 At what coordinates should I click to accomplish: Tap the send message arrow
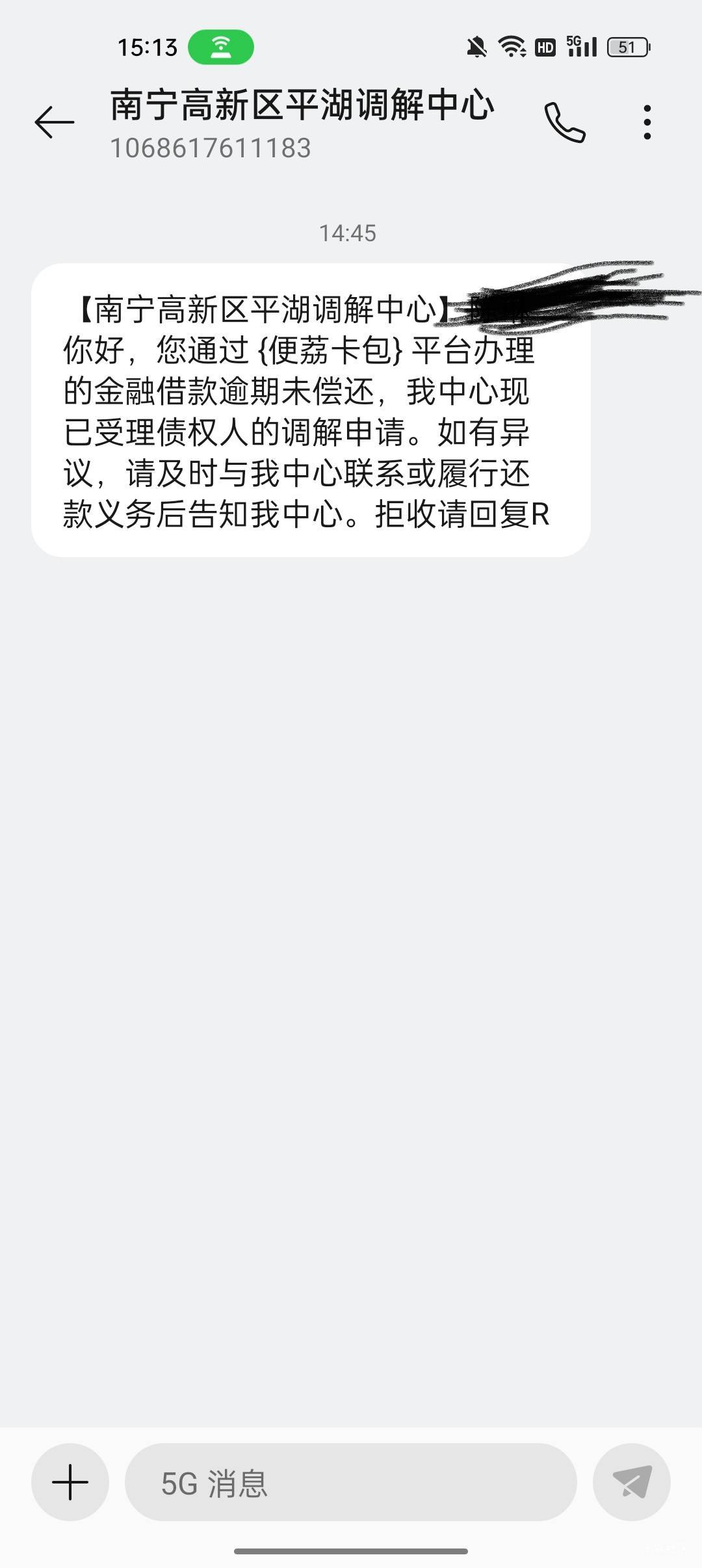click(x=632, y=1482)
